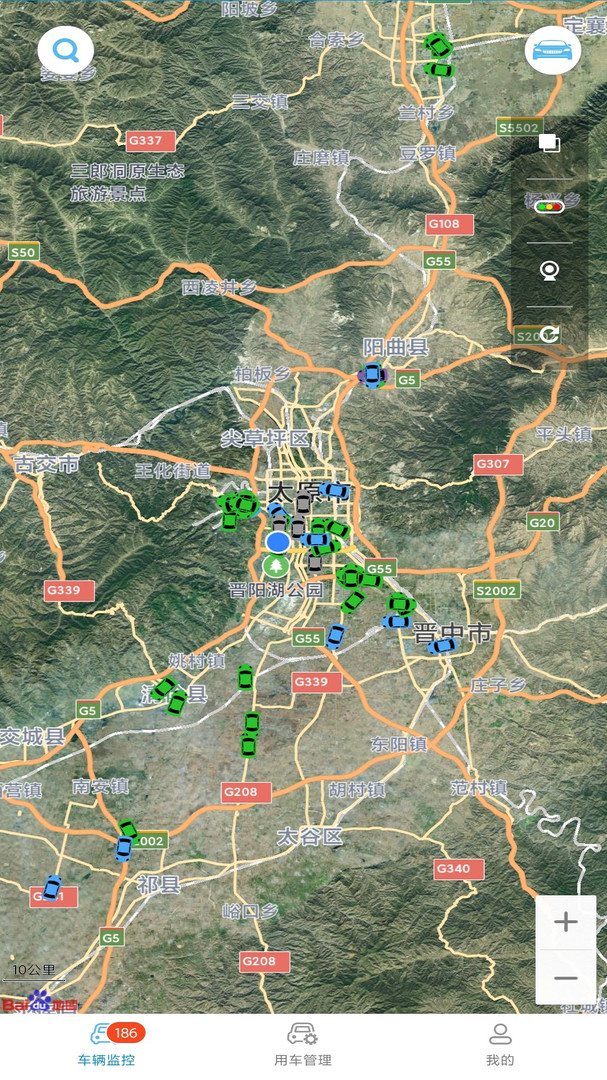Open the 我的 tab
607x1080 pixels.
(x=500, y=1044)
